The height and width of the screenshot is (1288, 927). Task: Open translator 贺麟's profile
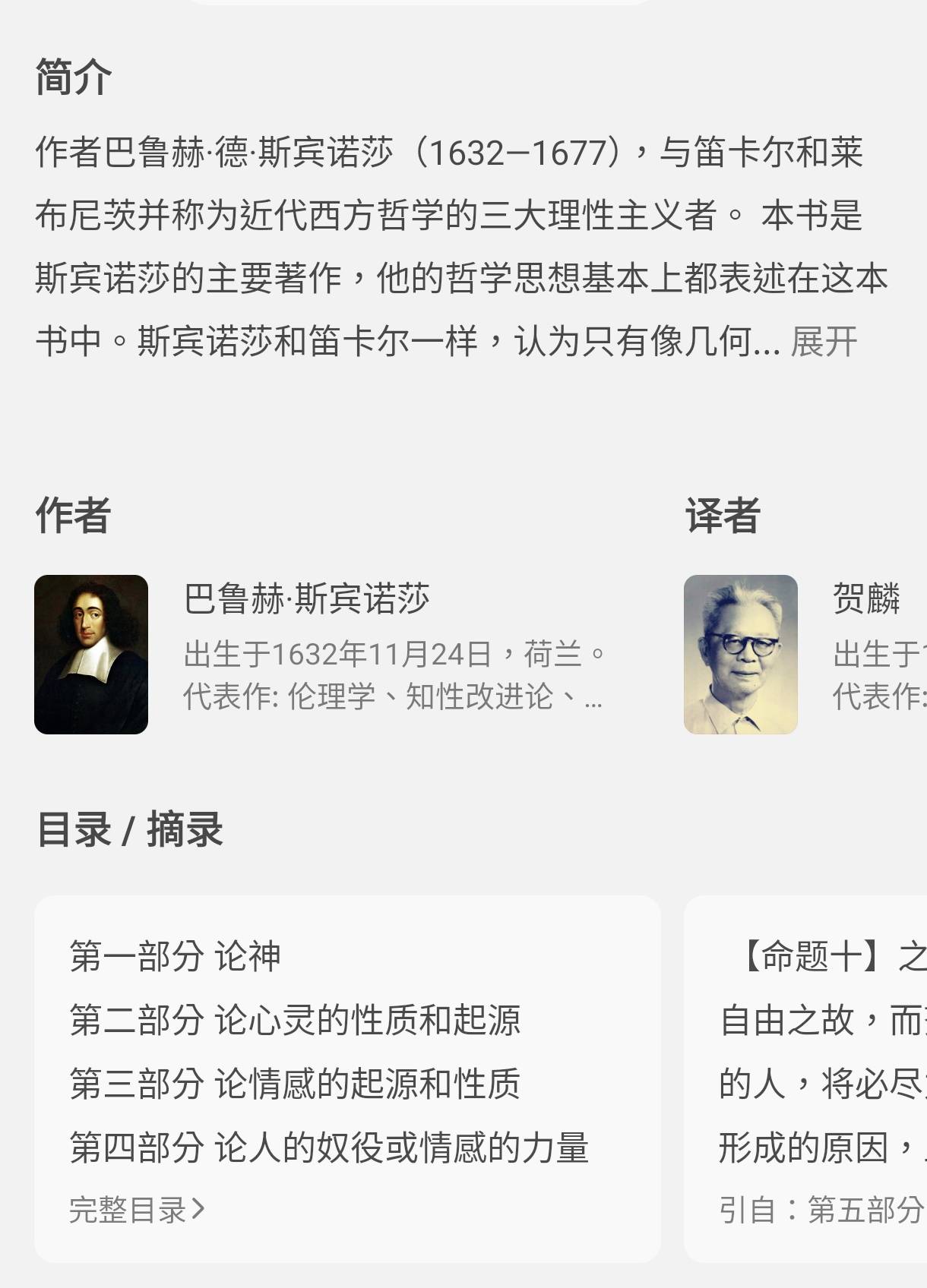click(x=865, y=599)
